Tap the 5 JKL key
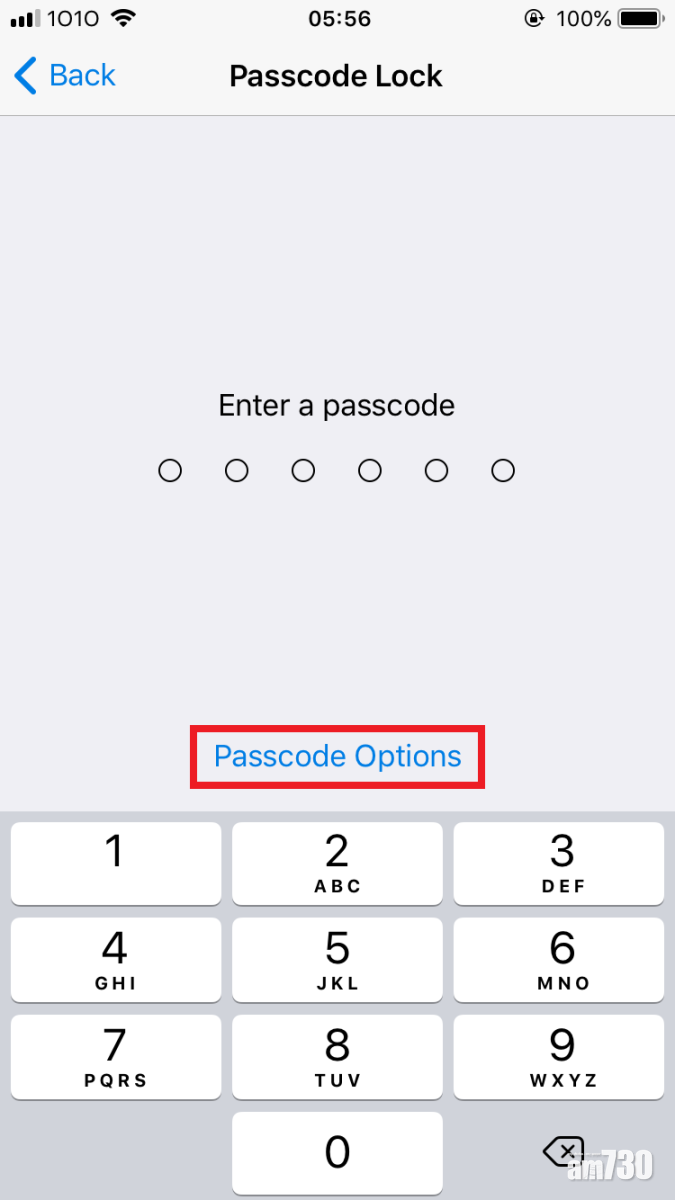 [337, 959]
